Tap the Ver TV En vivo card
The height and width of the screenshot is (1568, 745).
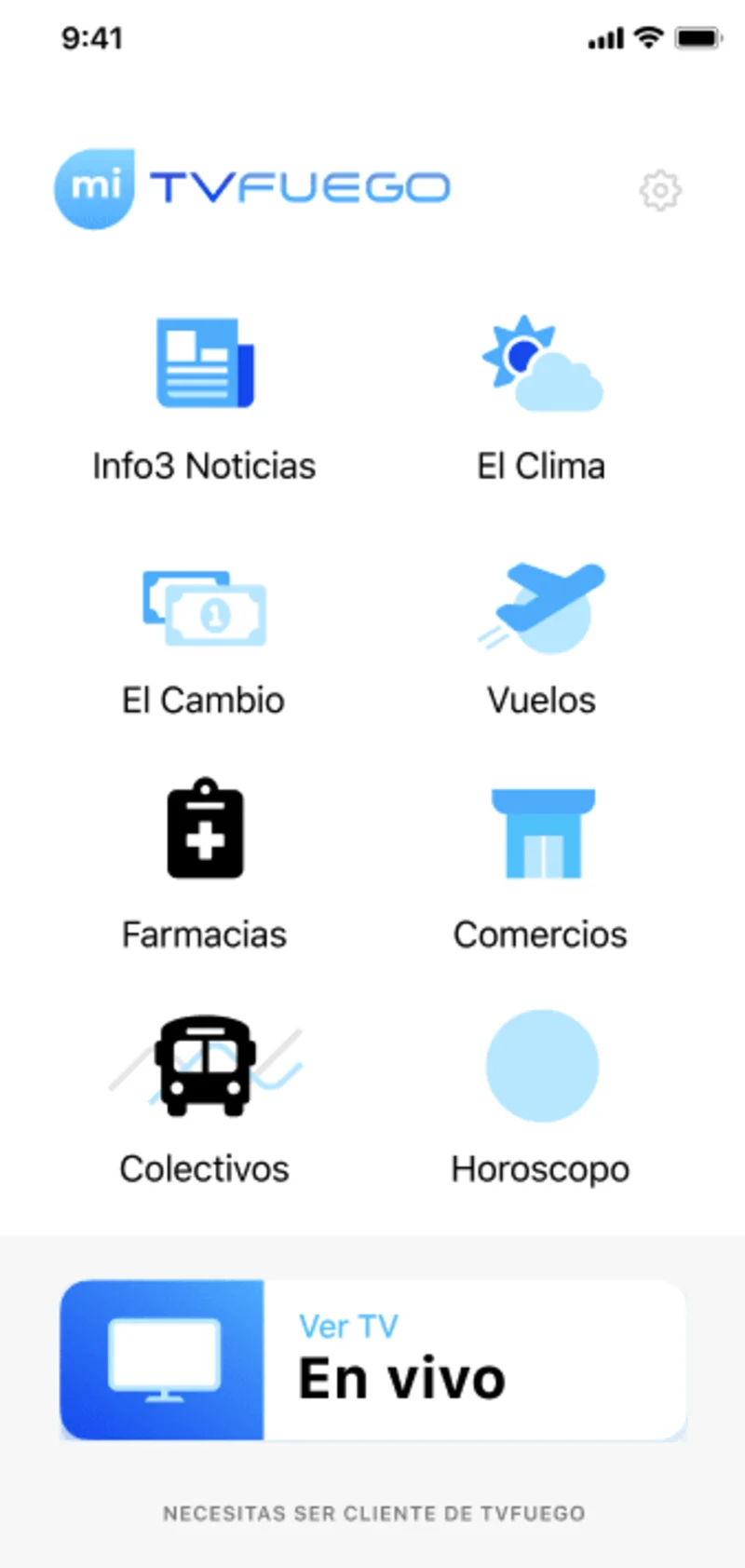373,1359
